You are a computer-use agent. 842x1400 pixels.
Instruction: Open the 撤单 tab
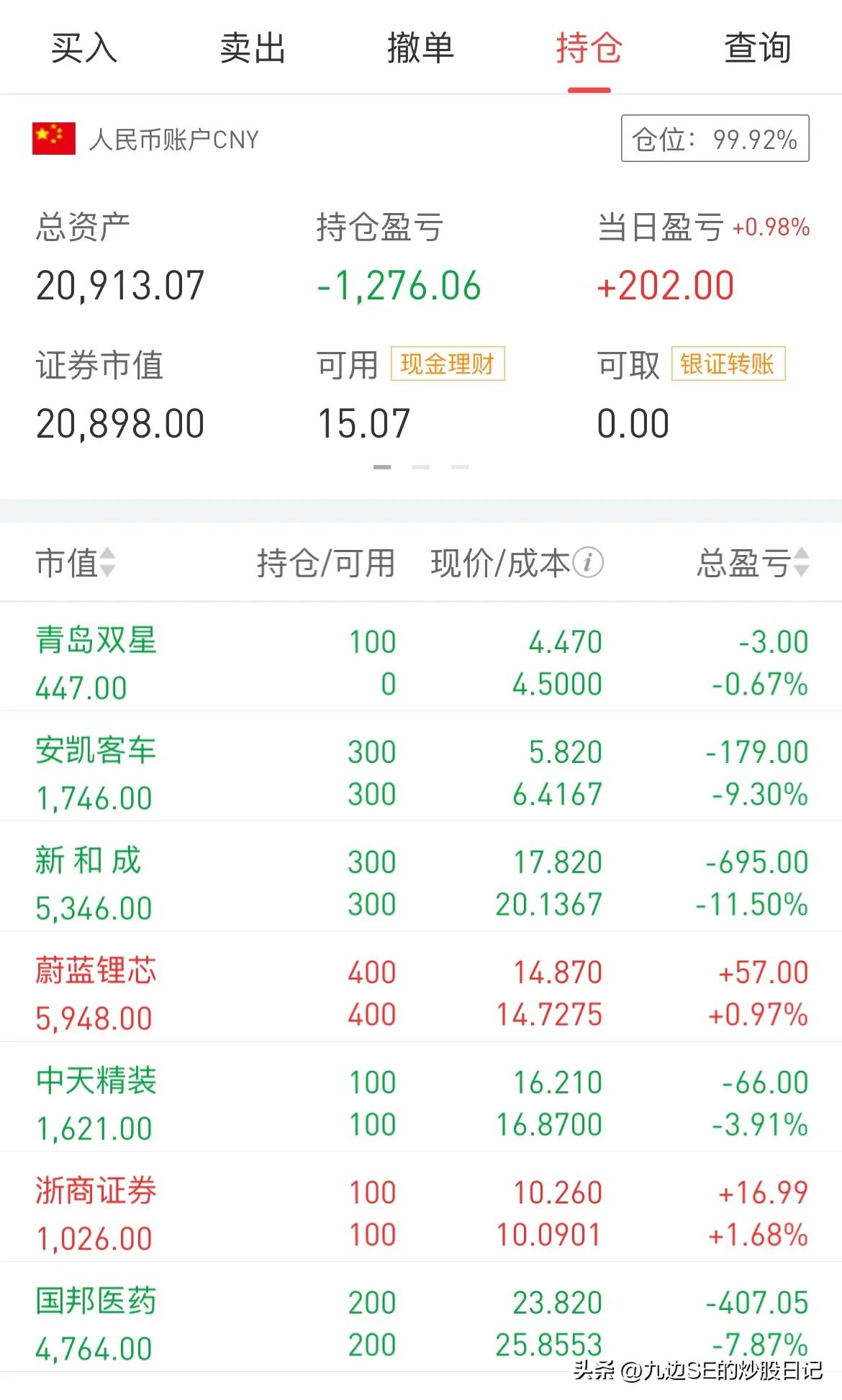421,48
